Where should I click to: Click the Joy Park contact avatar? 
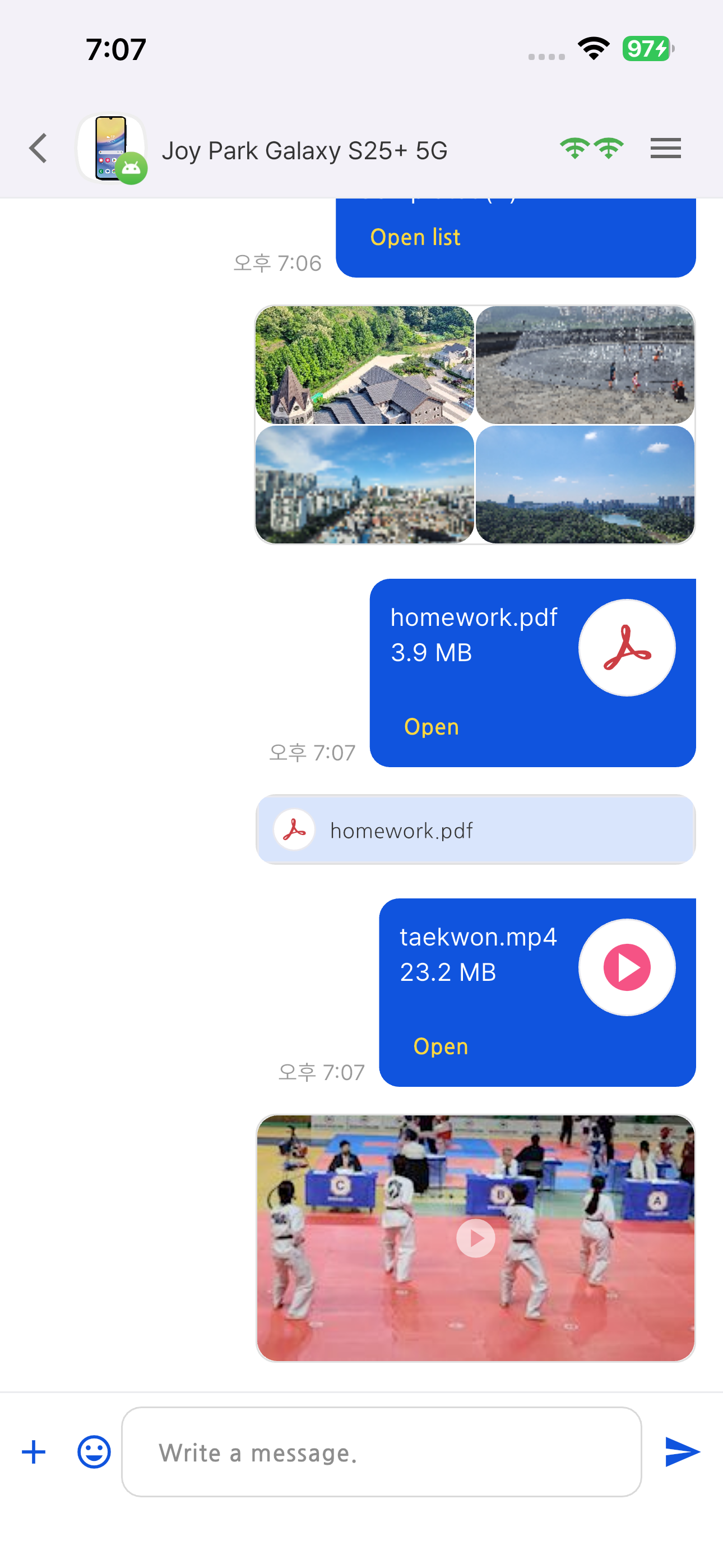[x=112, y=148]
